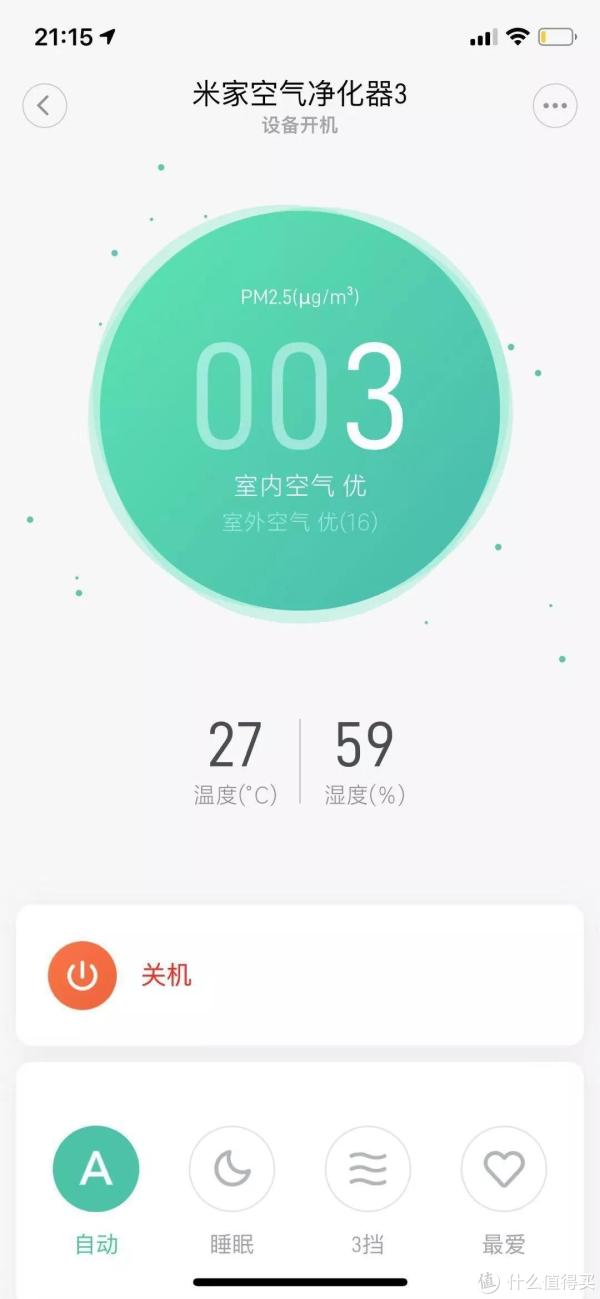600x1299 pixels.
Task: Switch to 睡眠 sleep mode
Action: click(232, 1169)
